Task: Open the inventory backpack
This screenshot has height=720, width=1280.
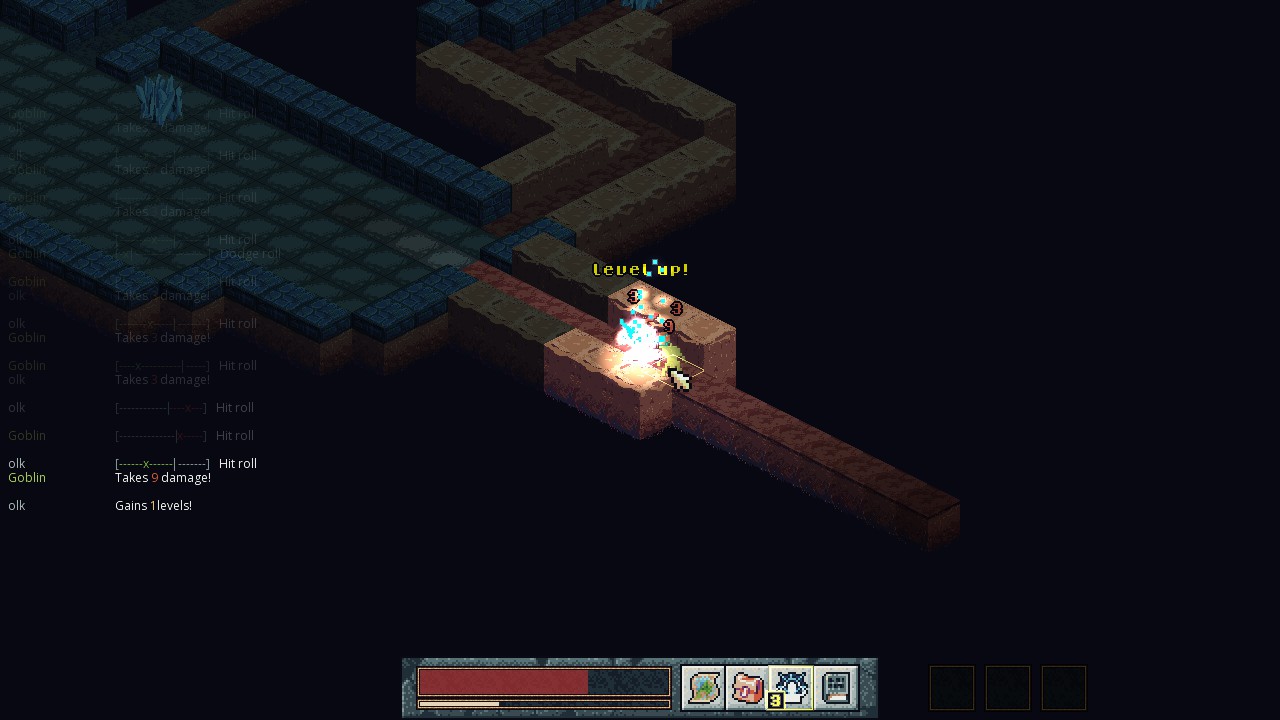Action: click(x=747, y=688)
